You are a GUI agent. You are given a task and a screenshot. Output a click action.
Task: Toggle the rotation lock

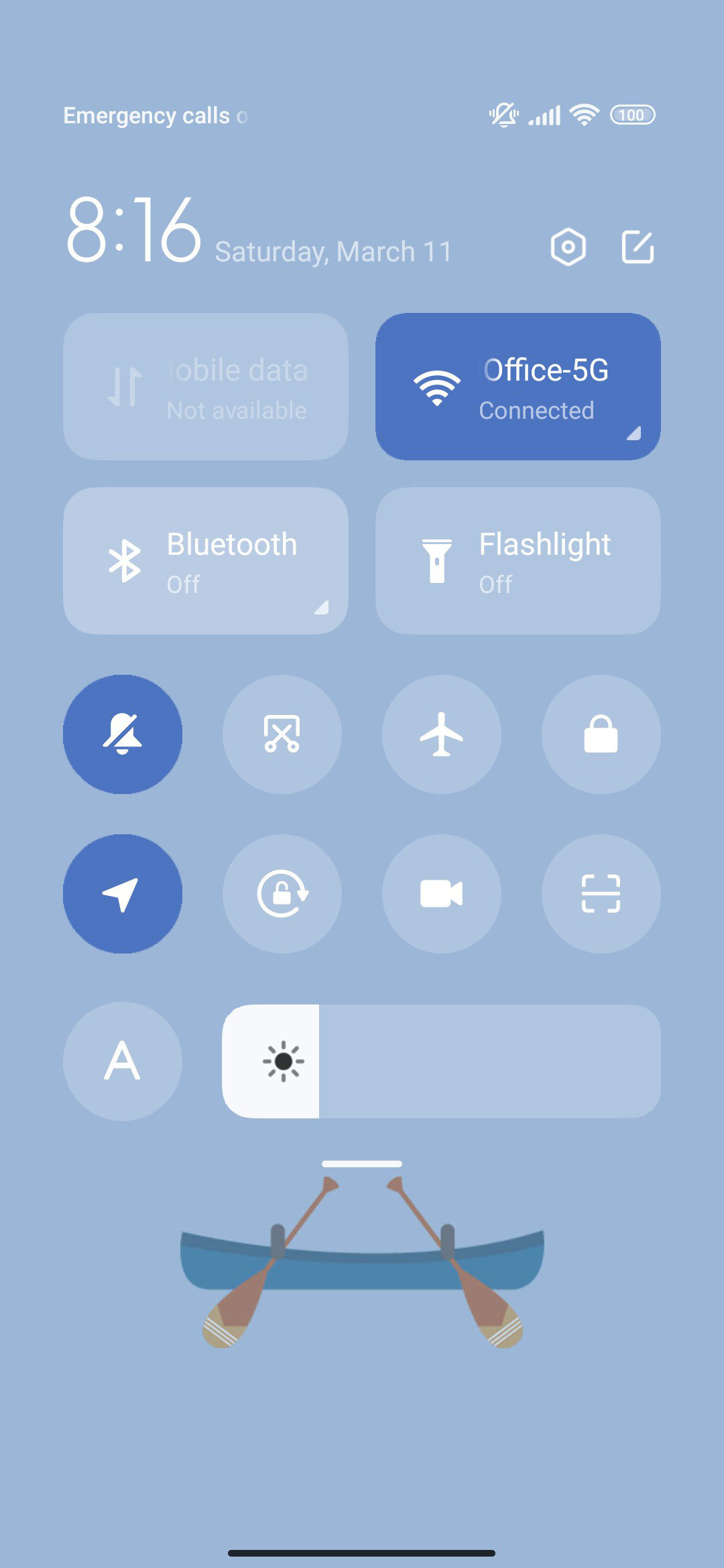click(x=282, y=894)
